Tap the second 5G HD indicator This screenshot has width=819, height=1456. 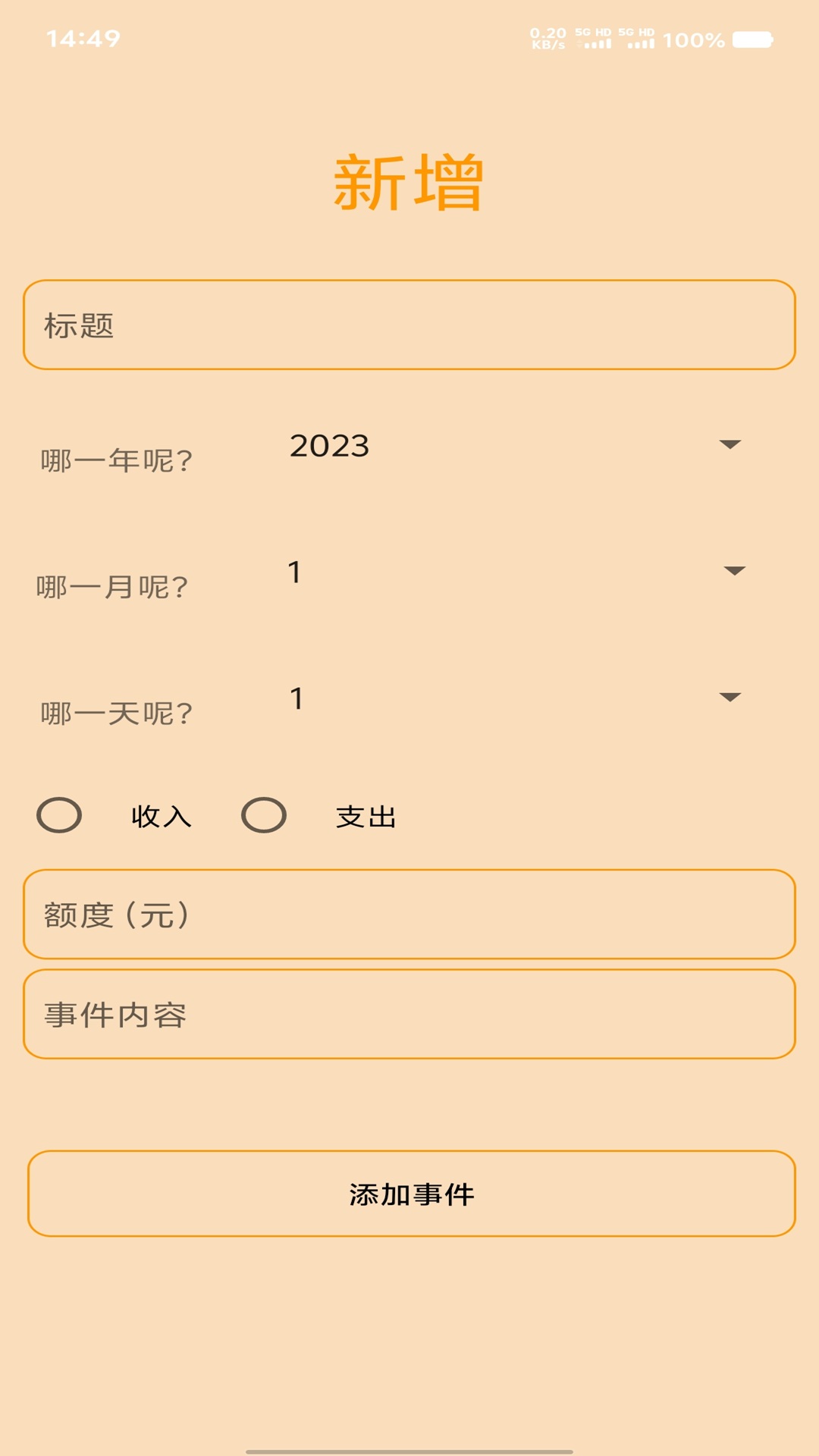click(x=635, y=32)
